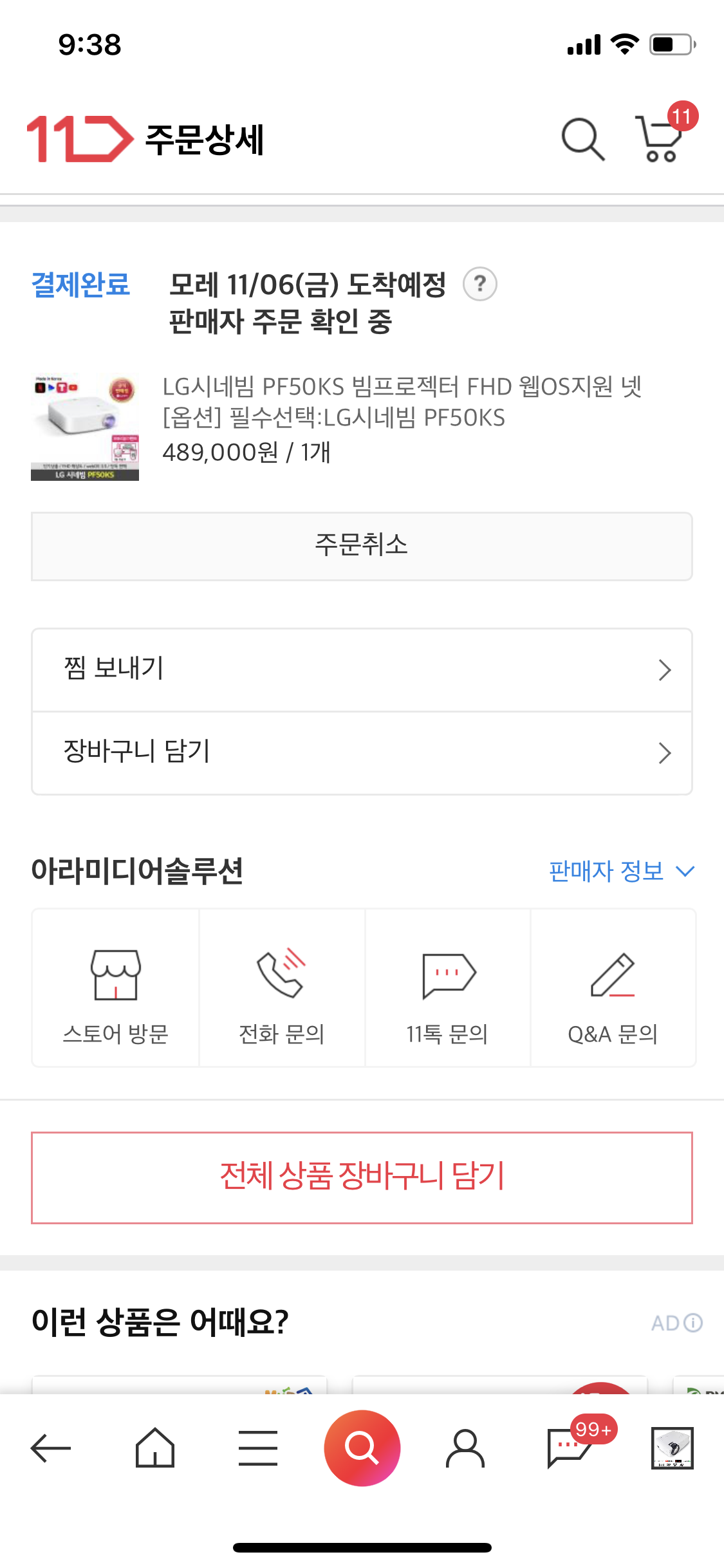Image resolution: width=724 pixels, height=1568 pixels.
Task: Open messages with 99+ badge
Action: point(570,1448)
